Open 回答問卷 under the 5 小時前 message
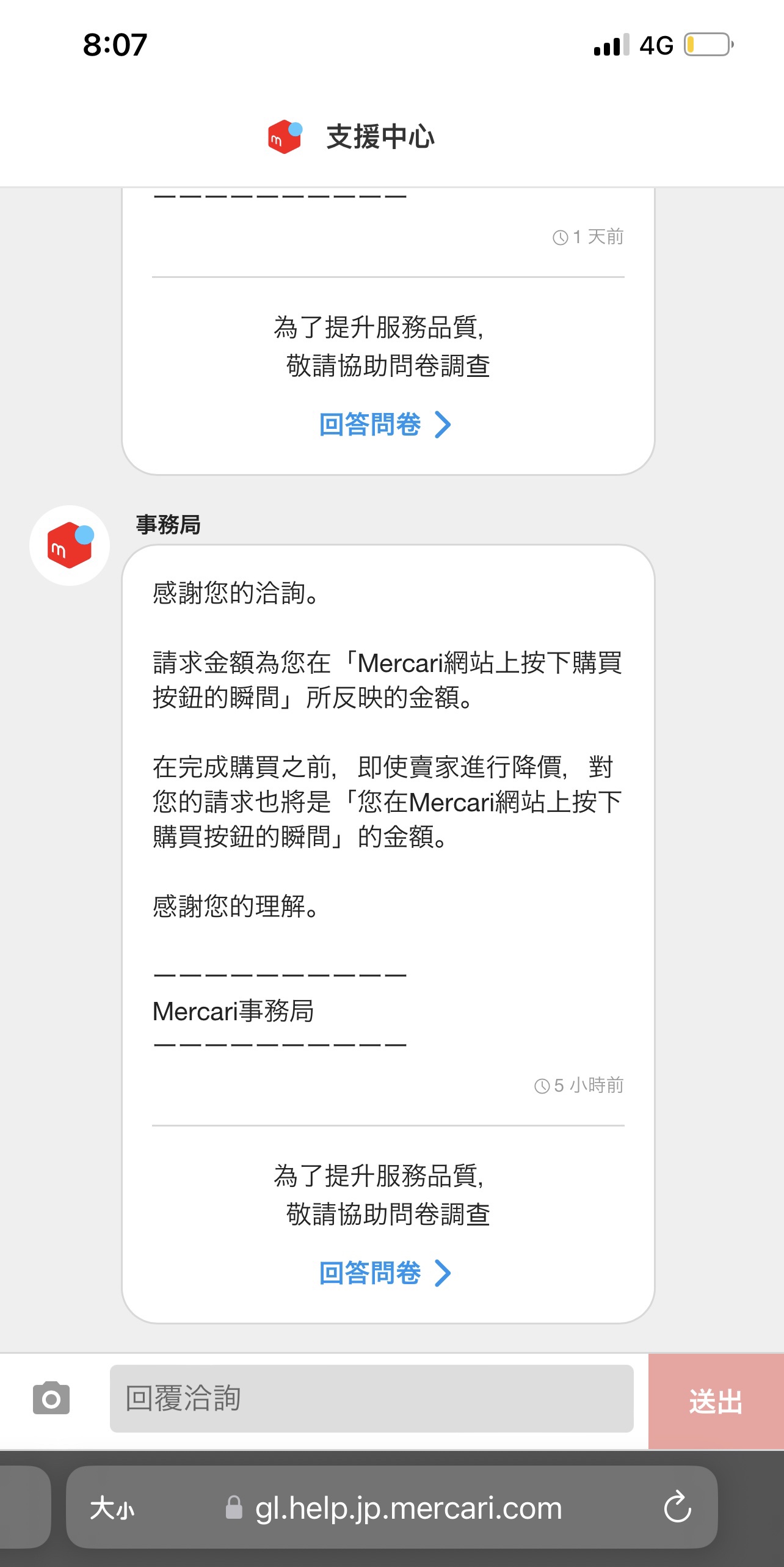The height and width of the screenshot is (1567, 784). pyautogui.click(x=385, y=1273)
